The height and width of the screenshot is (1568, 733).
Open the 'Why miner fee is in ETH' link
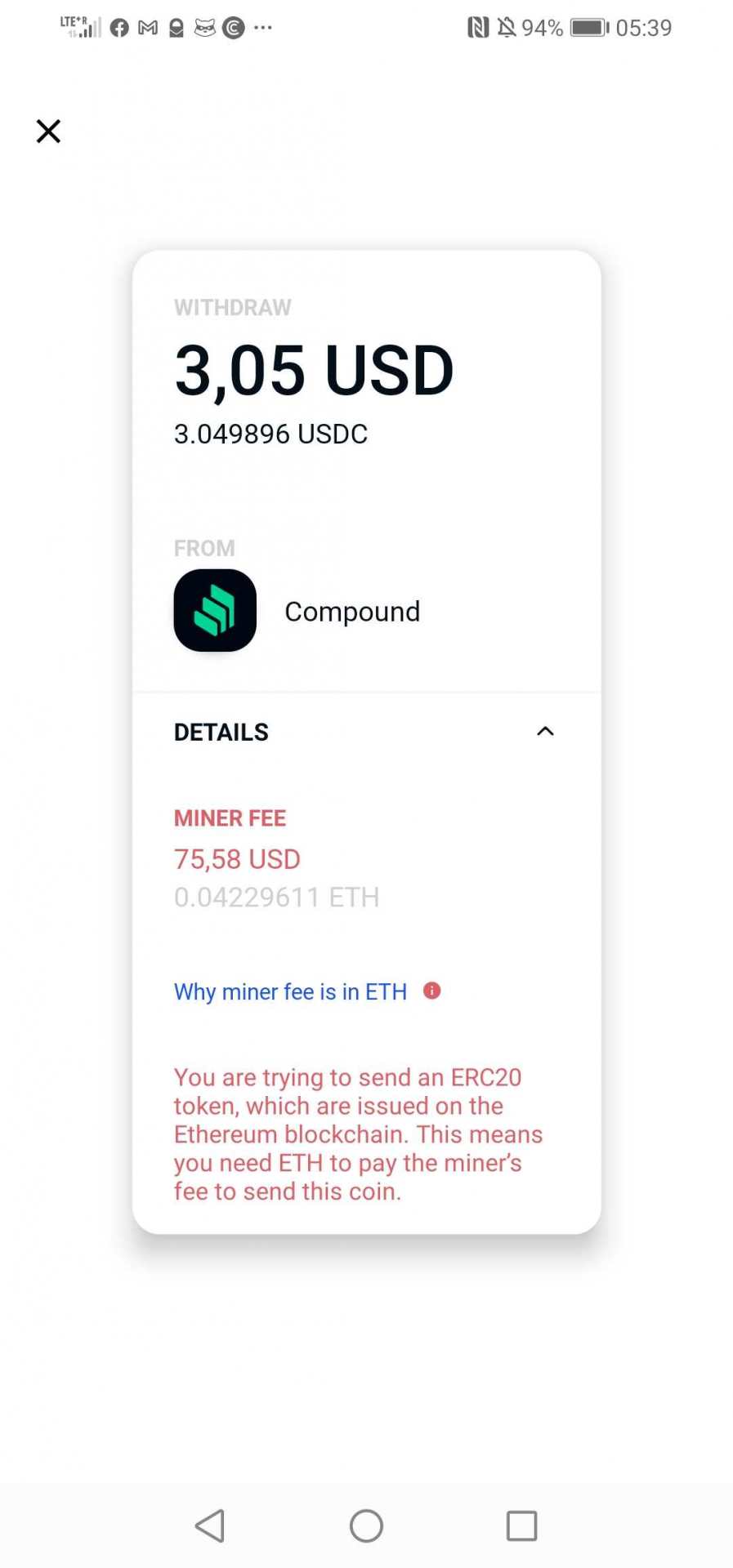(x=290, y=991)
